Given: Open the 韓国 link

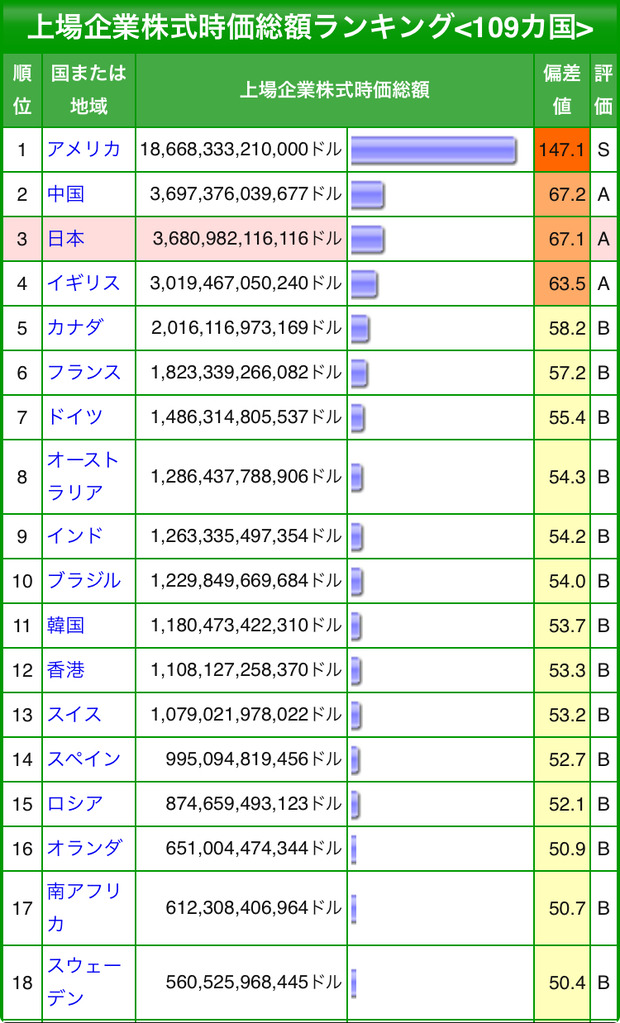Looking at the screenshot, I should [x=66, y=625].
